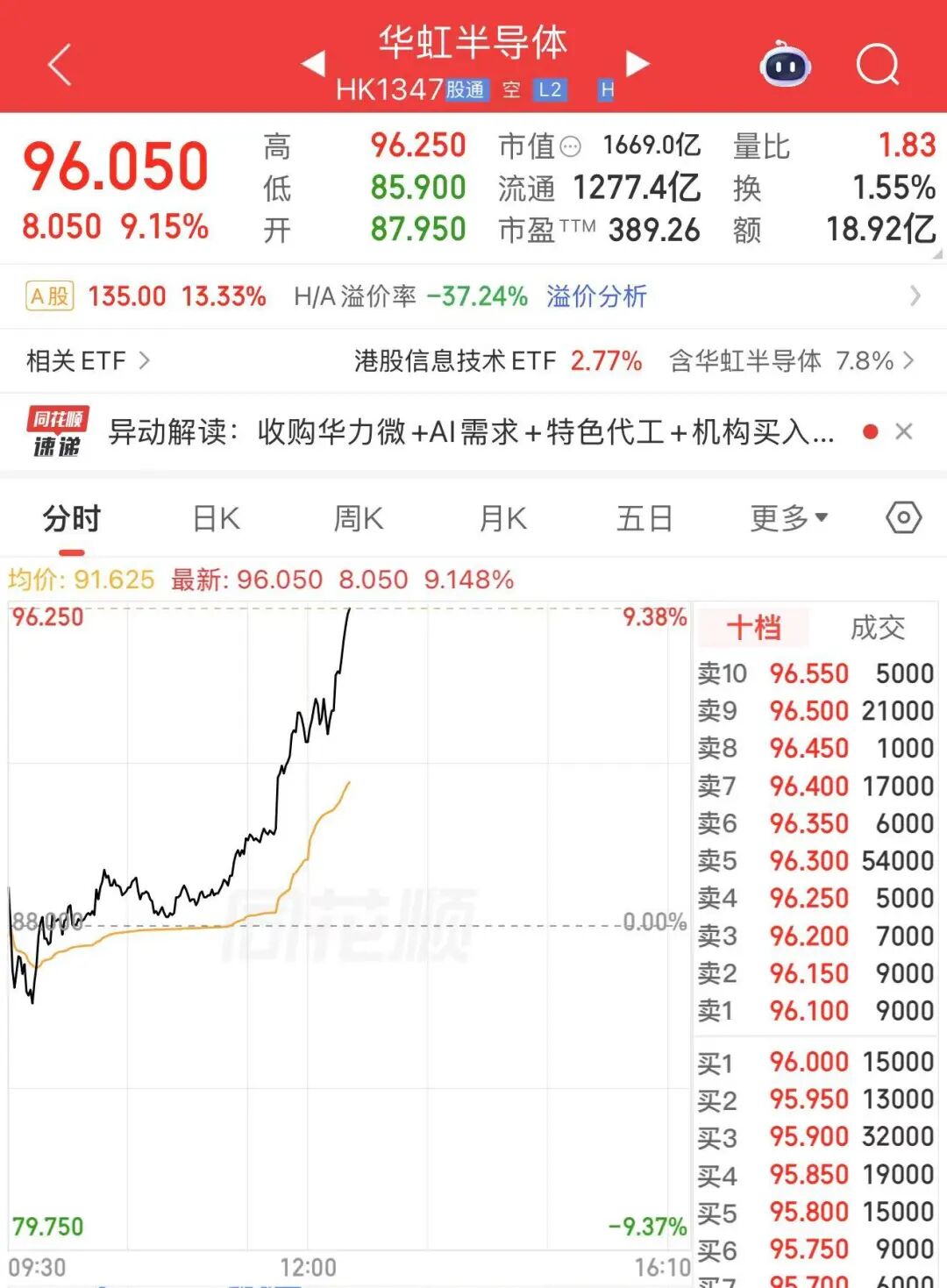Select the 分时 chart tab
Image resolution: width=947 pixels, height=1288 pixels.
72,519
